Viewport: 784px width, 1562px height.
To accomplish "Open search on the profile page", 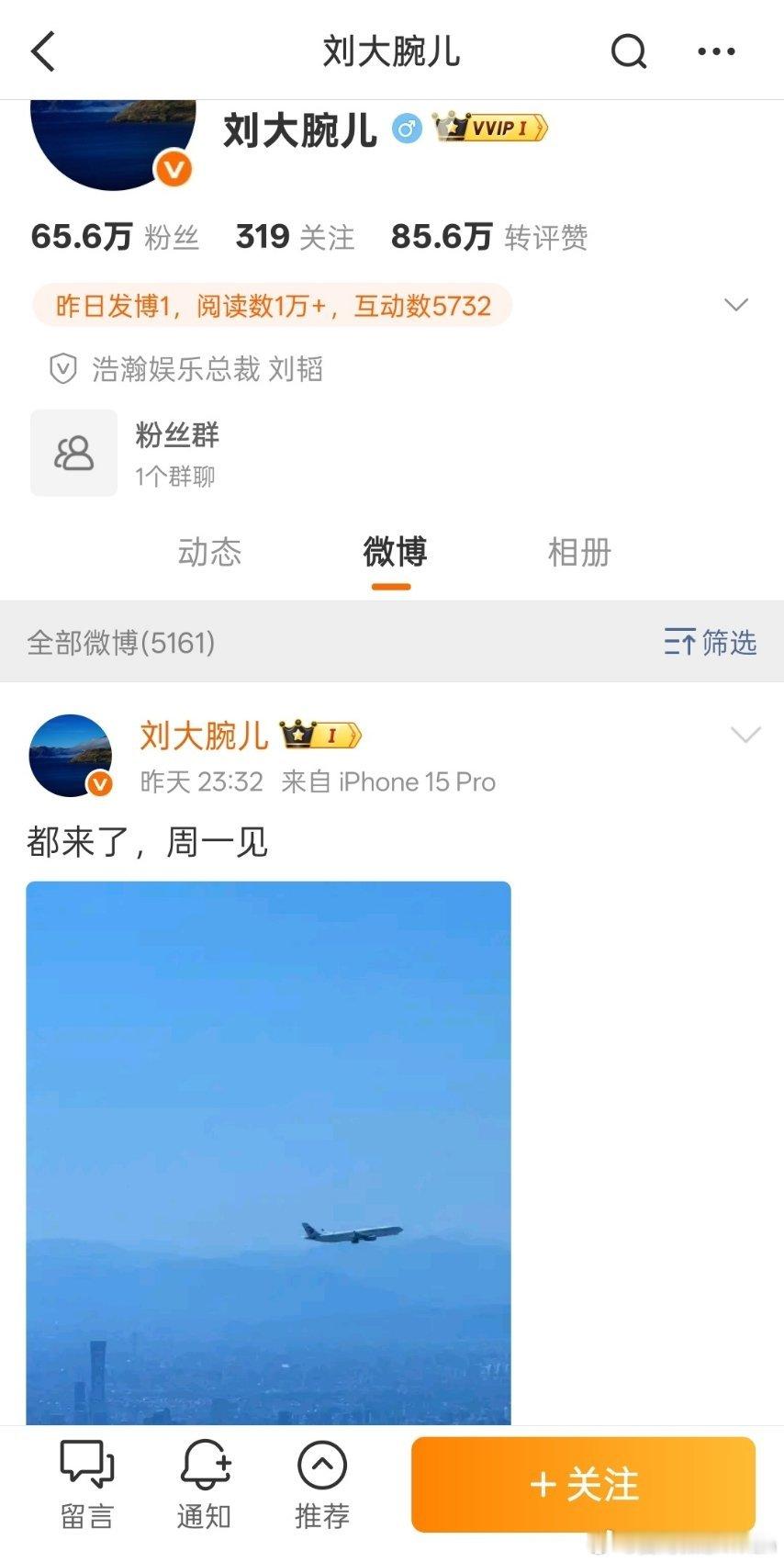I will click(628, 52).
